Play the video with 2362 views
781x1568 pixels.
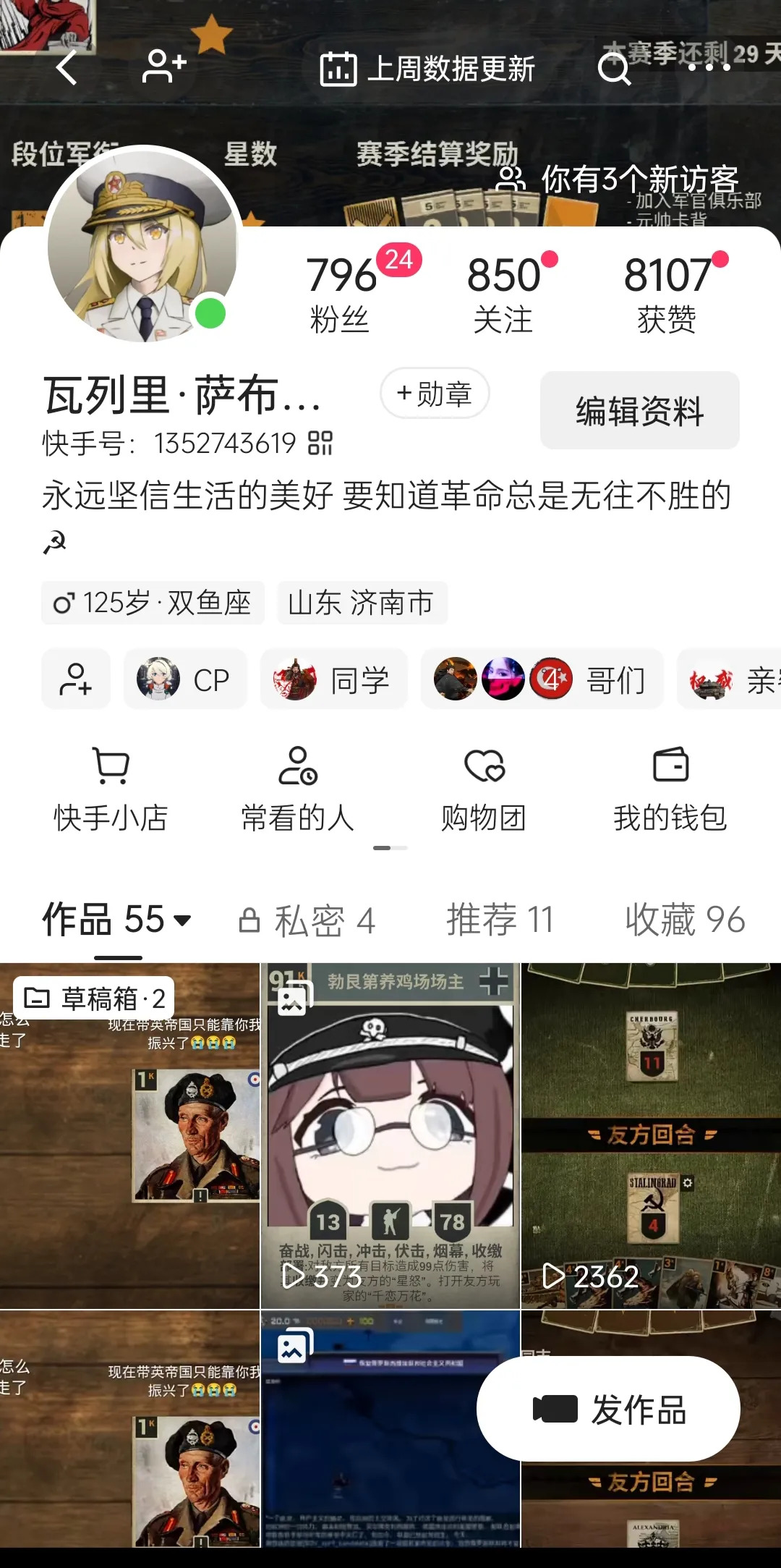pos(651,1136)
